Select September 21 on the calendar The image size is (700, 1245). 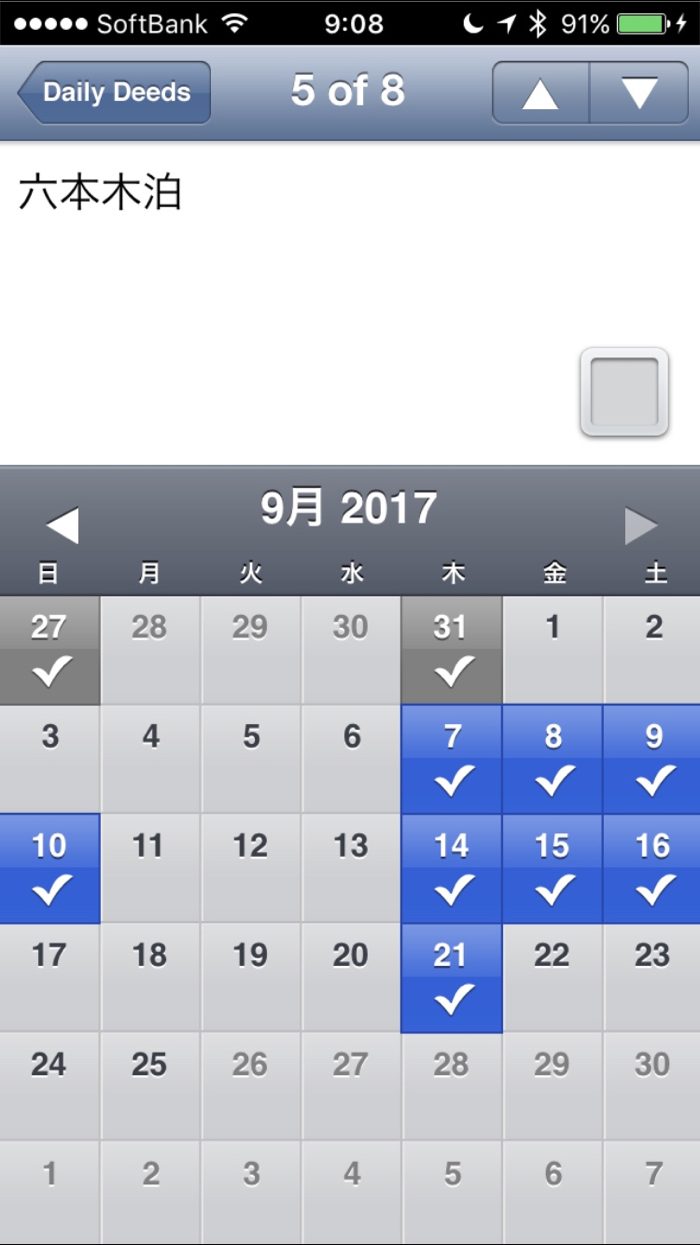click(x=452, y=977)
